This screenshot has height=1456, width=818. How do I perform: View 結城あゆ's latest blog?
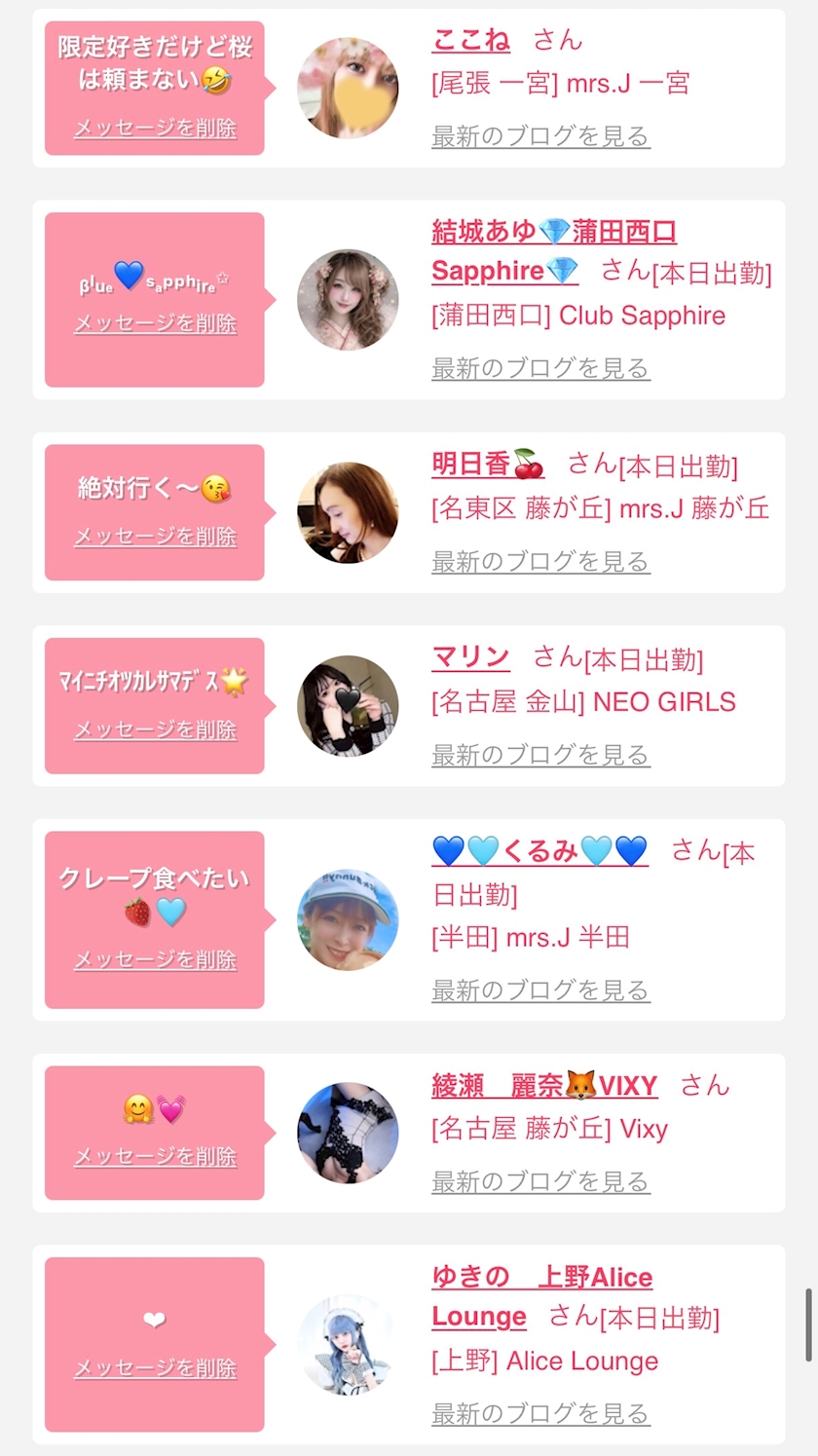coord(540,368)
